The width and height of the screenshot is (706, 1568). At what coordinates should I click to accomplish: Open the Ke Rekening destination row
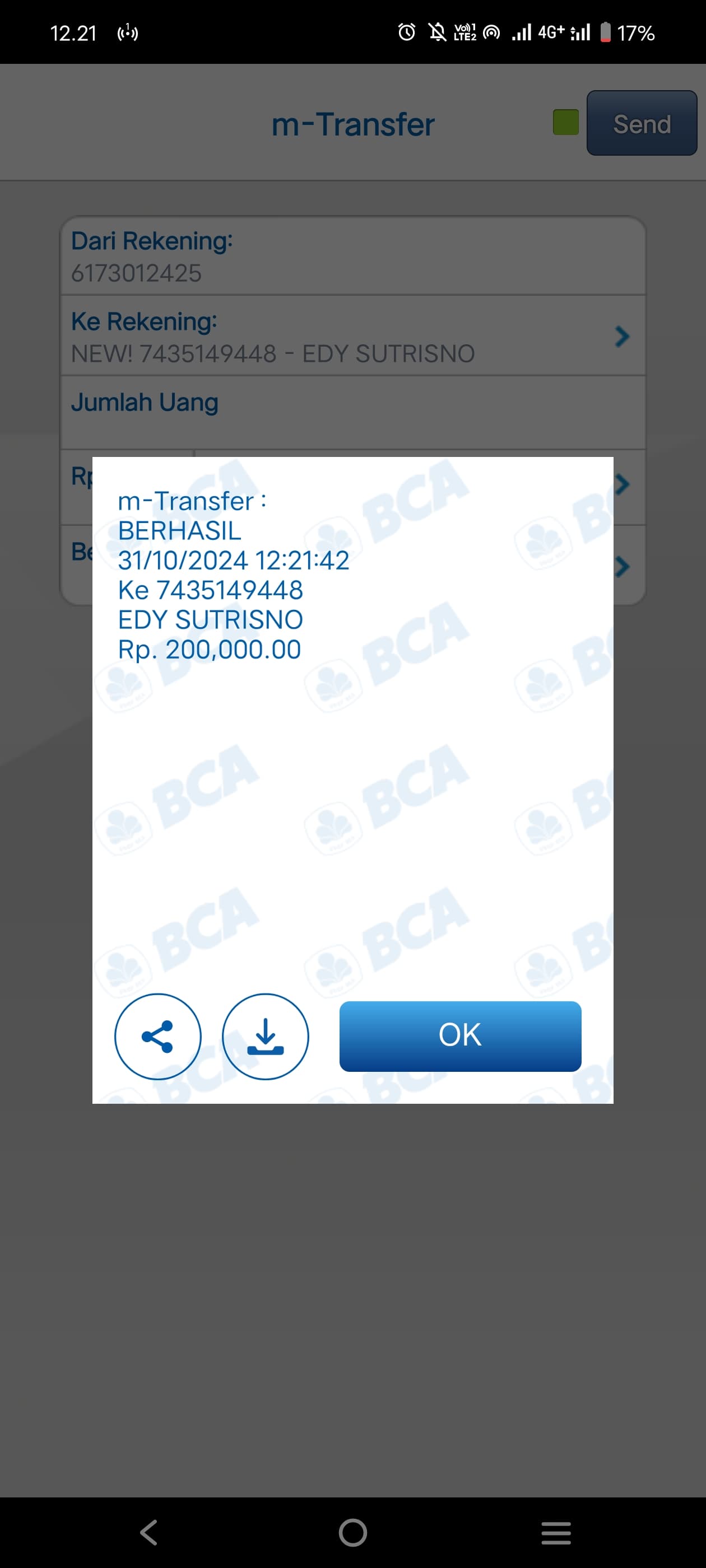(352, 337)
